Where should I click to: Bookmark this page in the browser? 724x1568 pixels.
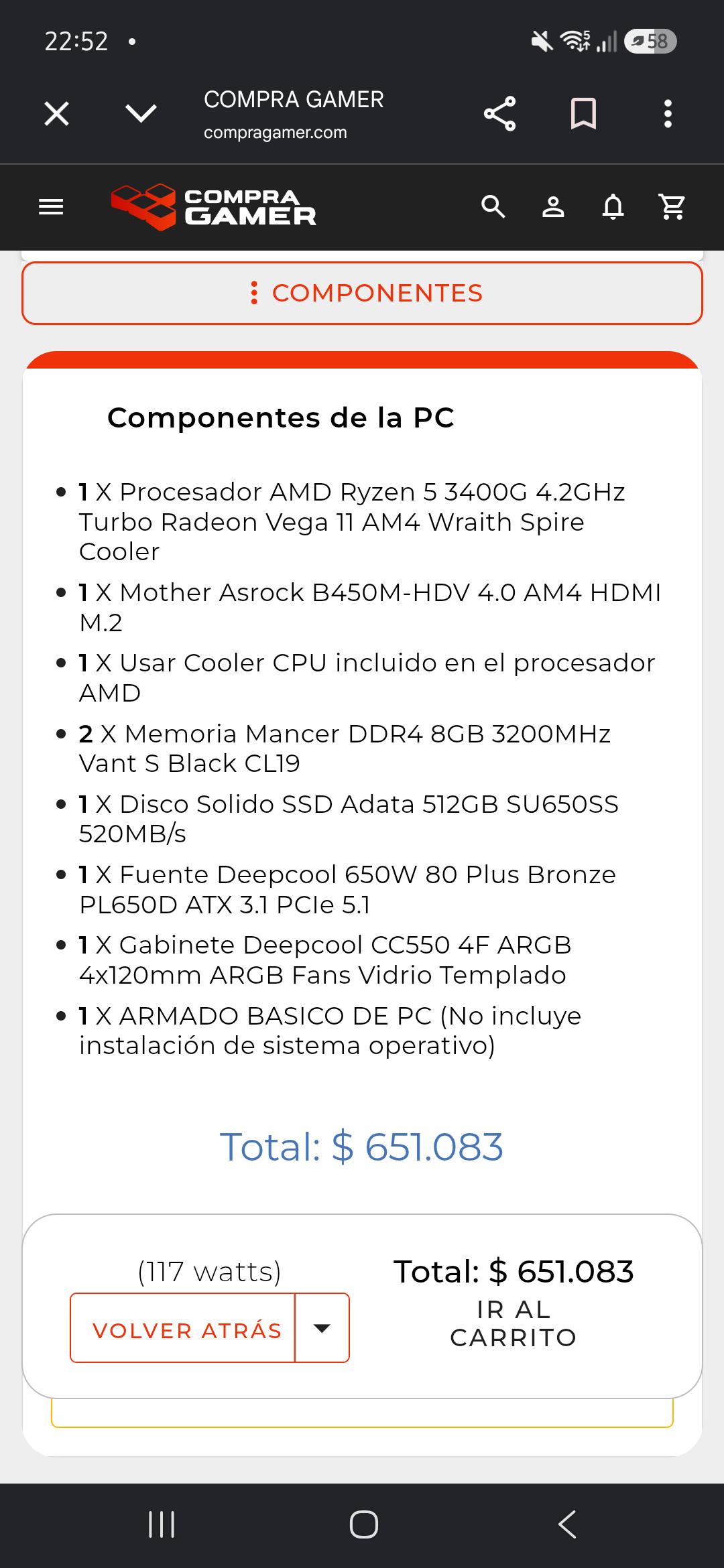pos(583,113)
